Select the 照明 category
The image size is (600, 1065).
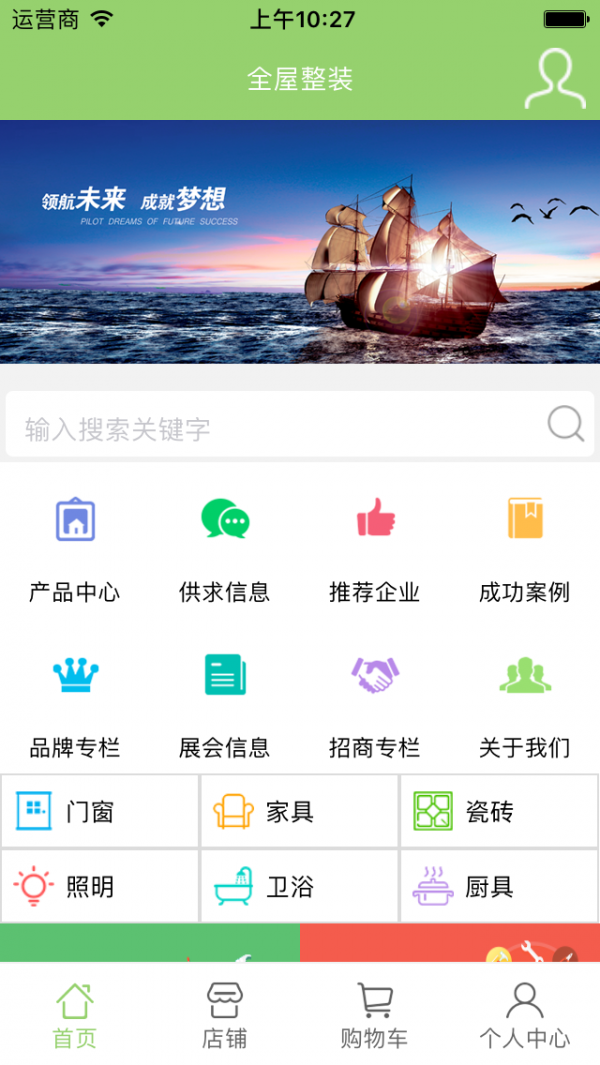[100, 886]
